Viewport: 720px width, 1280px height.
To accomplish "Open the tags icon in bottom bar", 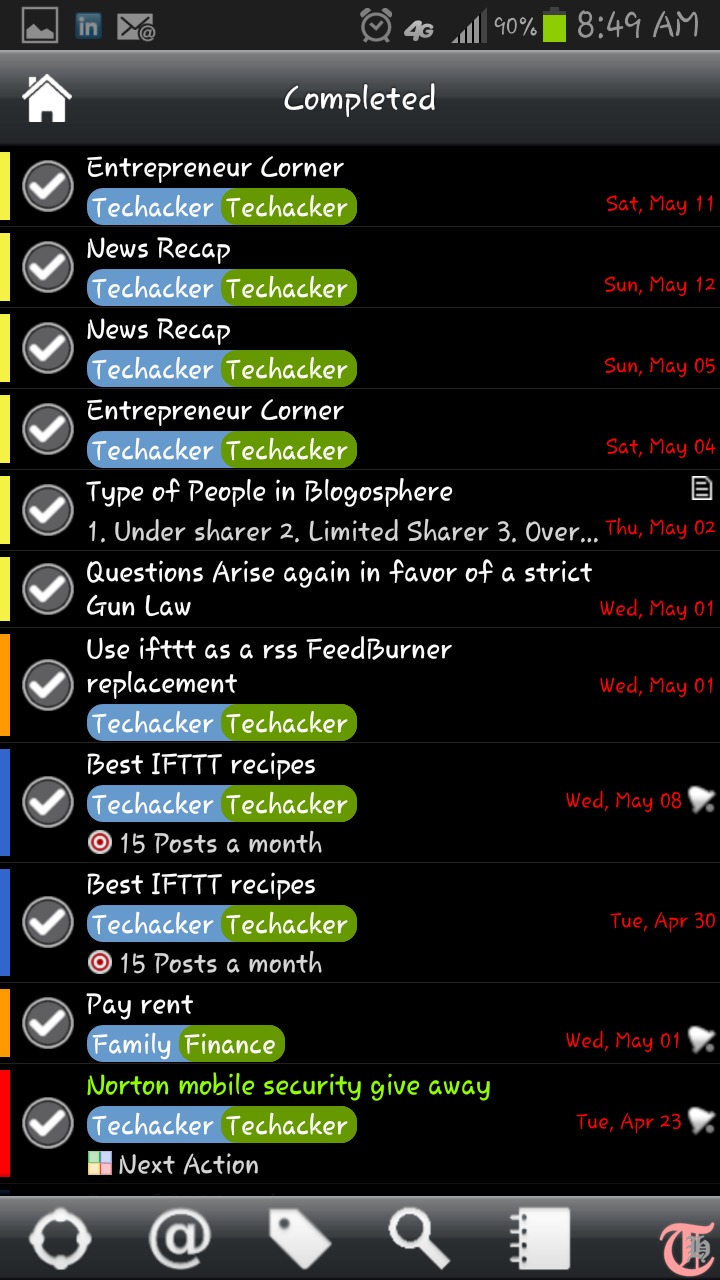I will pos(299,1239).
